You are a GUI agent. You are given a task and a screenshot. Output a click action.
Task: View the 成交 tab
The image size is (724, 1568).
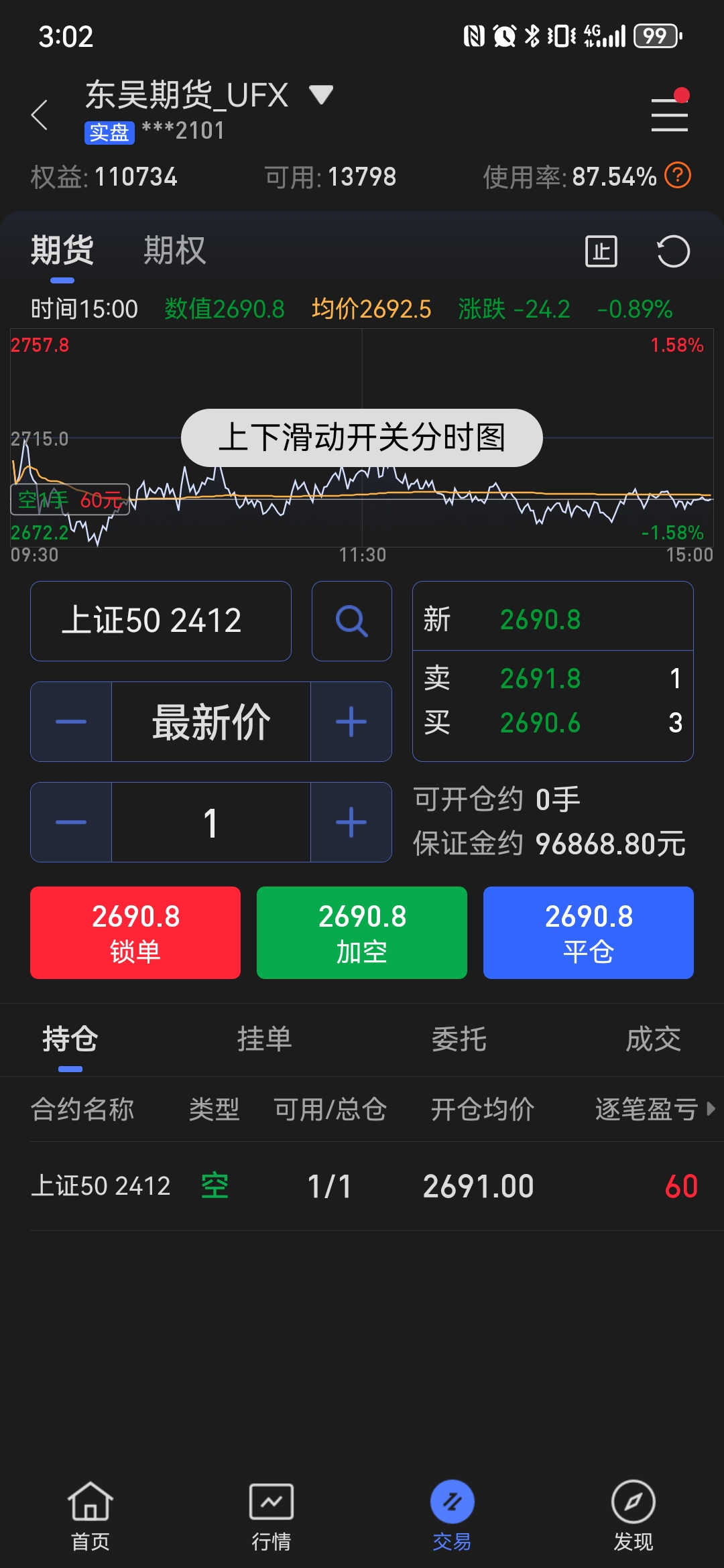653,1039
